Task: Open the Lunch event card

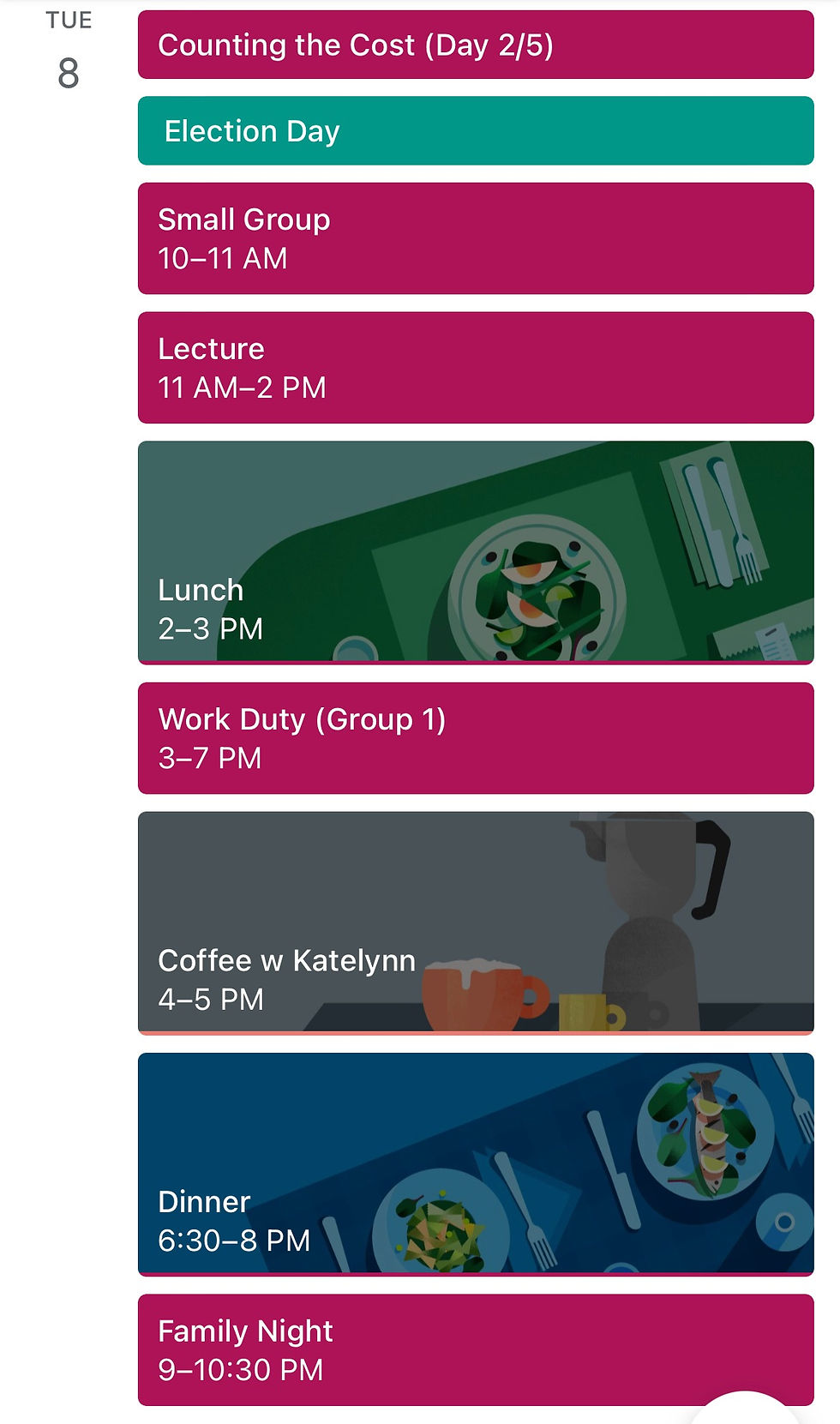Action: pos(476,552)
